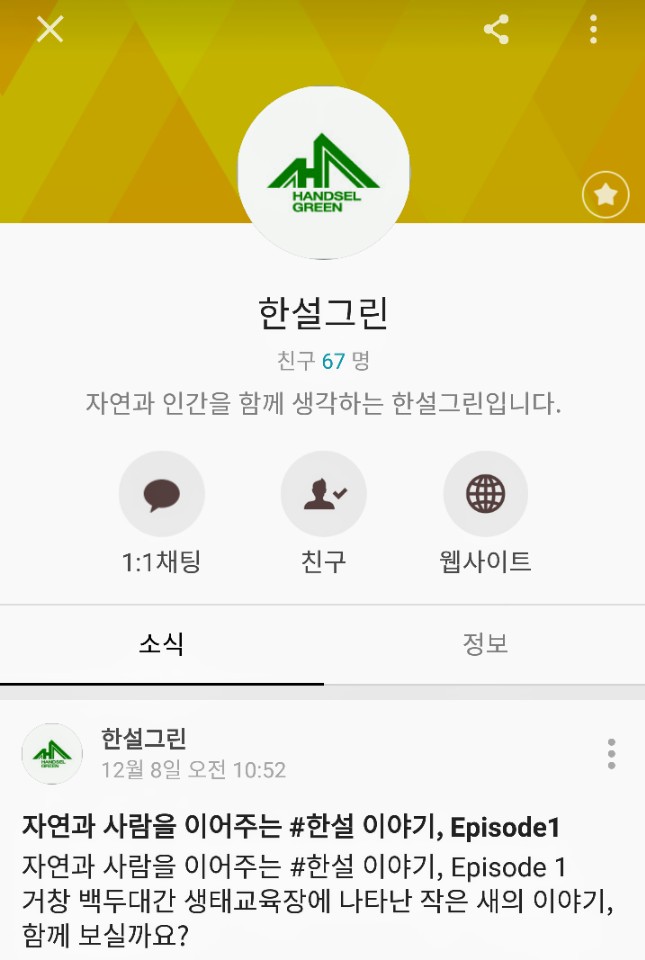Start a 1:1채팅 with 한설그린
Screen dimensions: 645x960
coord(162,494)
